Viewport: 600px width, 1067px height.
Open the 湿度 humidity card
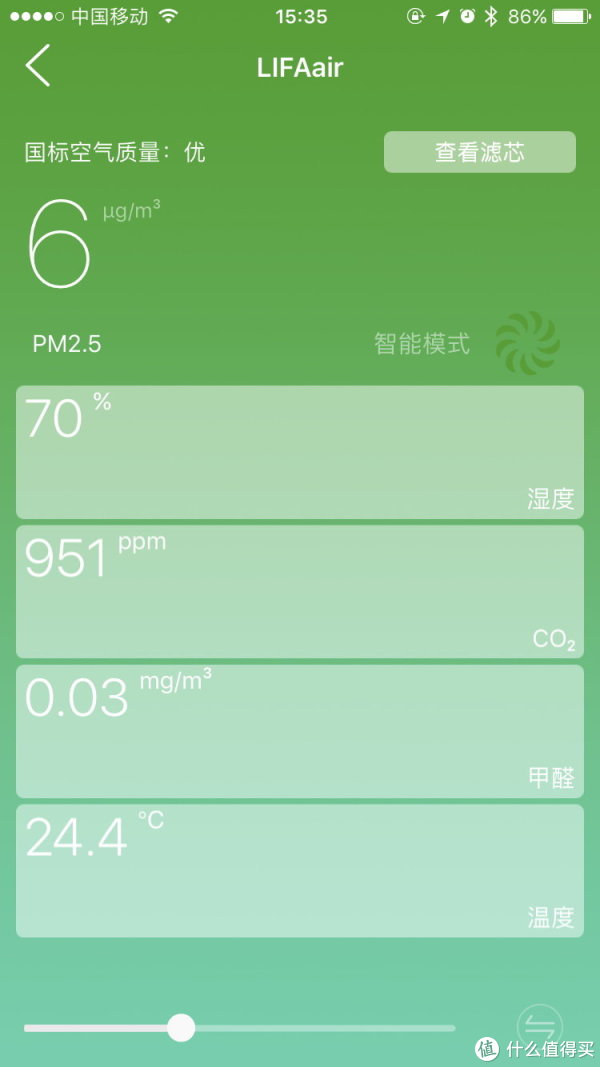(x=300, y=452)
